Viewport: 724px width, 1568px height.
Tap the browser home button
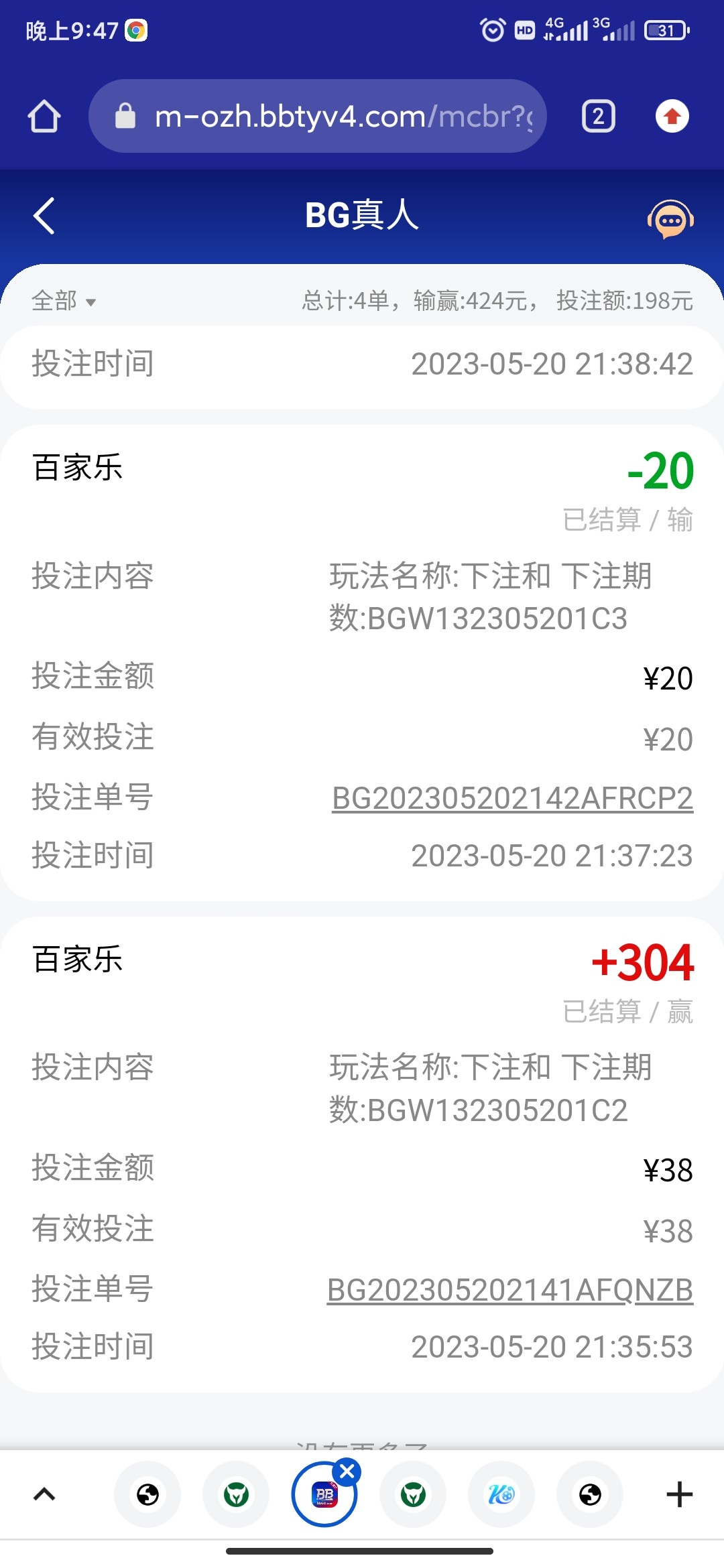point(44,117)
